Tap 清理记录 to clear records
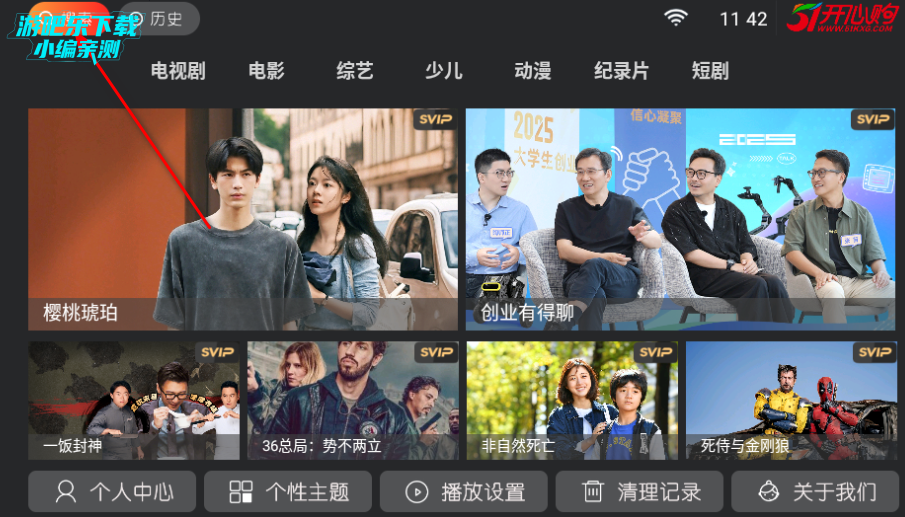The height and width of the screenshot is (517, 905). 640,492
